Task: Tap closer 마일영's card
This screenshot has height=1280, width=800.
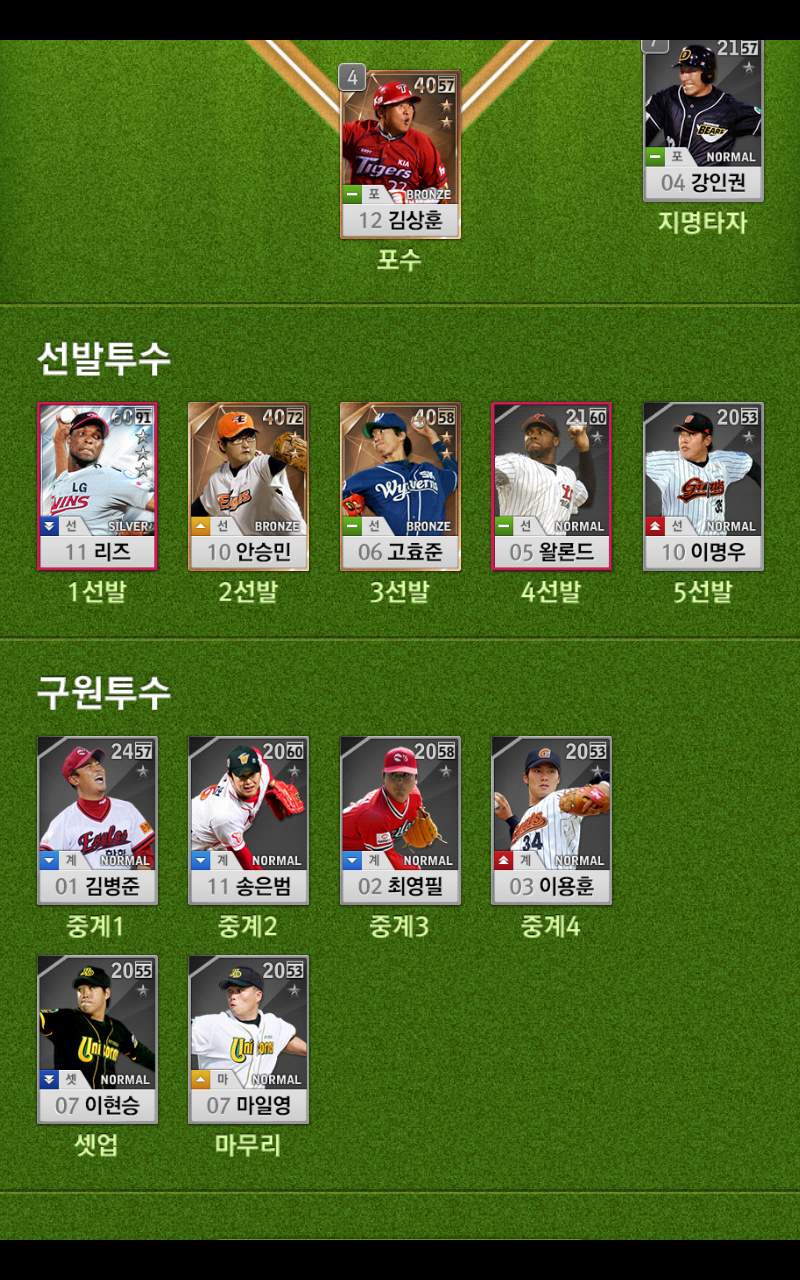Action: point(248,1039)
